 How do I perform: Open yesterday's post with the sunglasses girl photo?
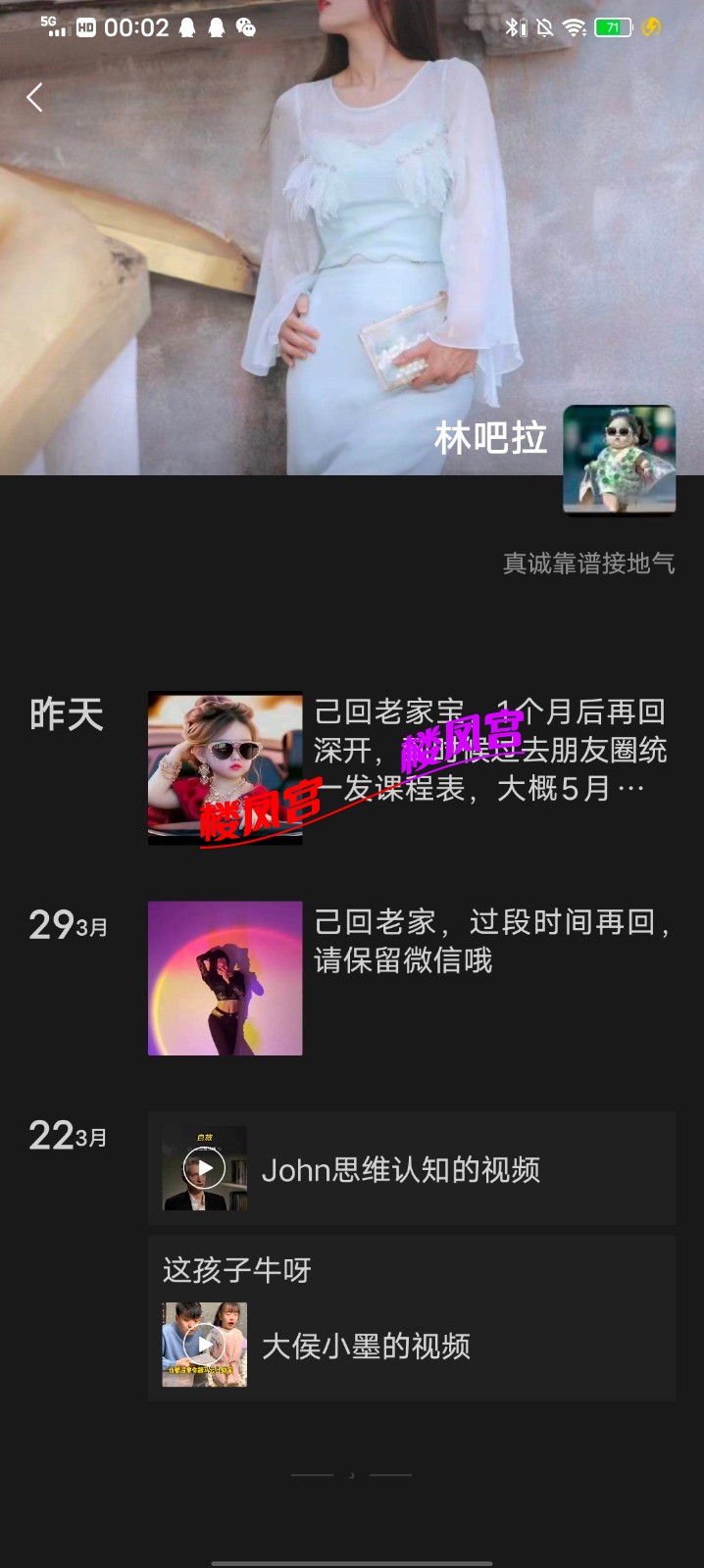point(226,767)
